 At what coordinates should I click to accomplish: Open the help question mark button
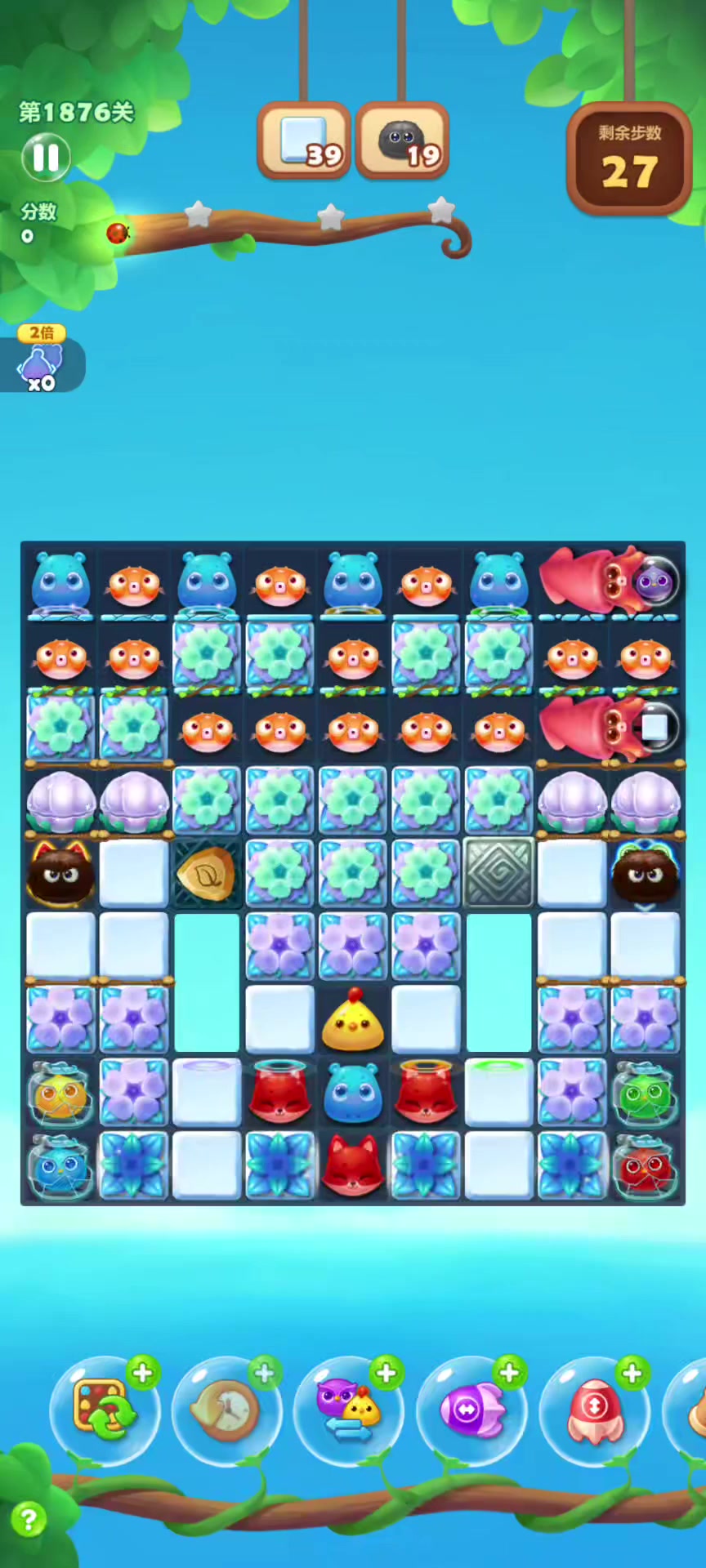(x=29, y=1519)
